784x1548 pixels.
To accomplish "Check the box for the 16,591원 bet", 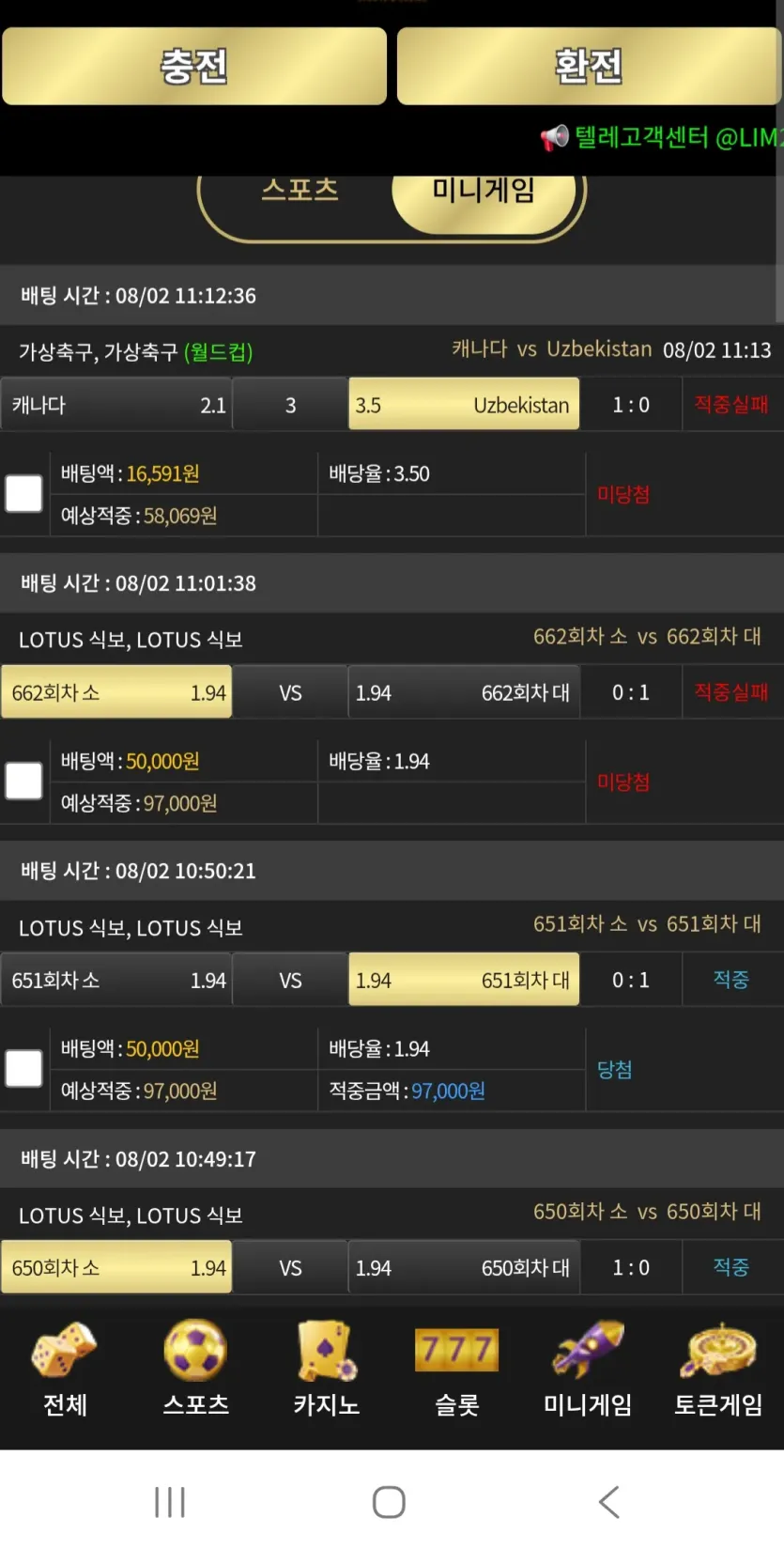I will [23, 493].
